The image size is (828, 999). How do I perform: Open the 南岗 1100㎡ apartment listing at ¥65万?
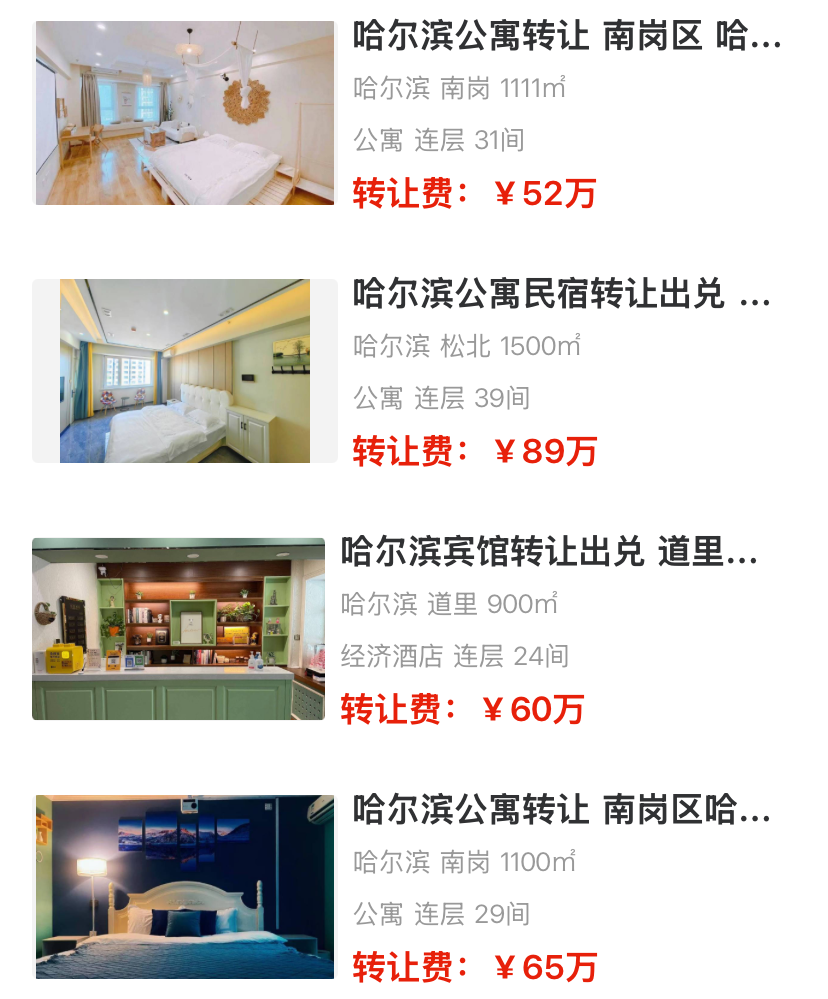point(562,810)
